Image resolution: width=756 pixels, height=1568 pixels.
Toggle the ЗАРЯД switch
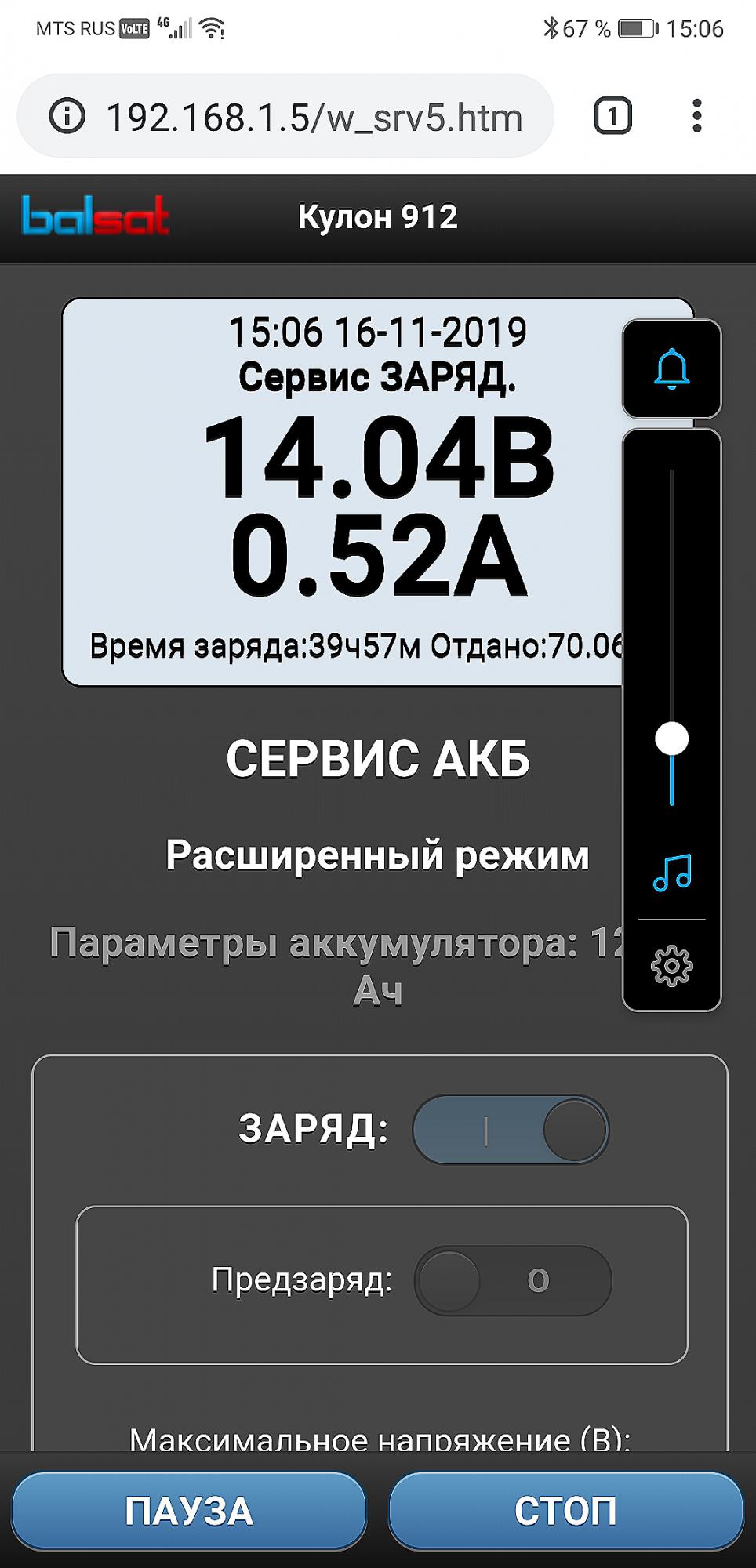511,1130
